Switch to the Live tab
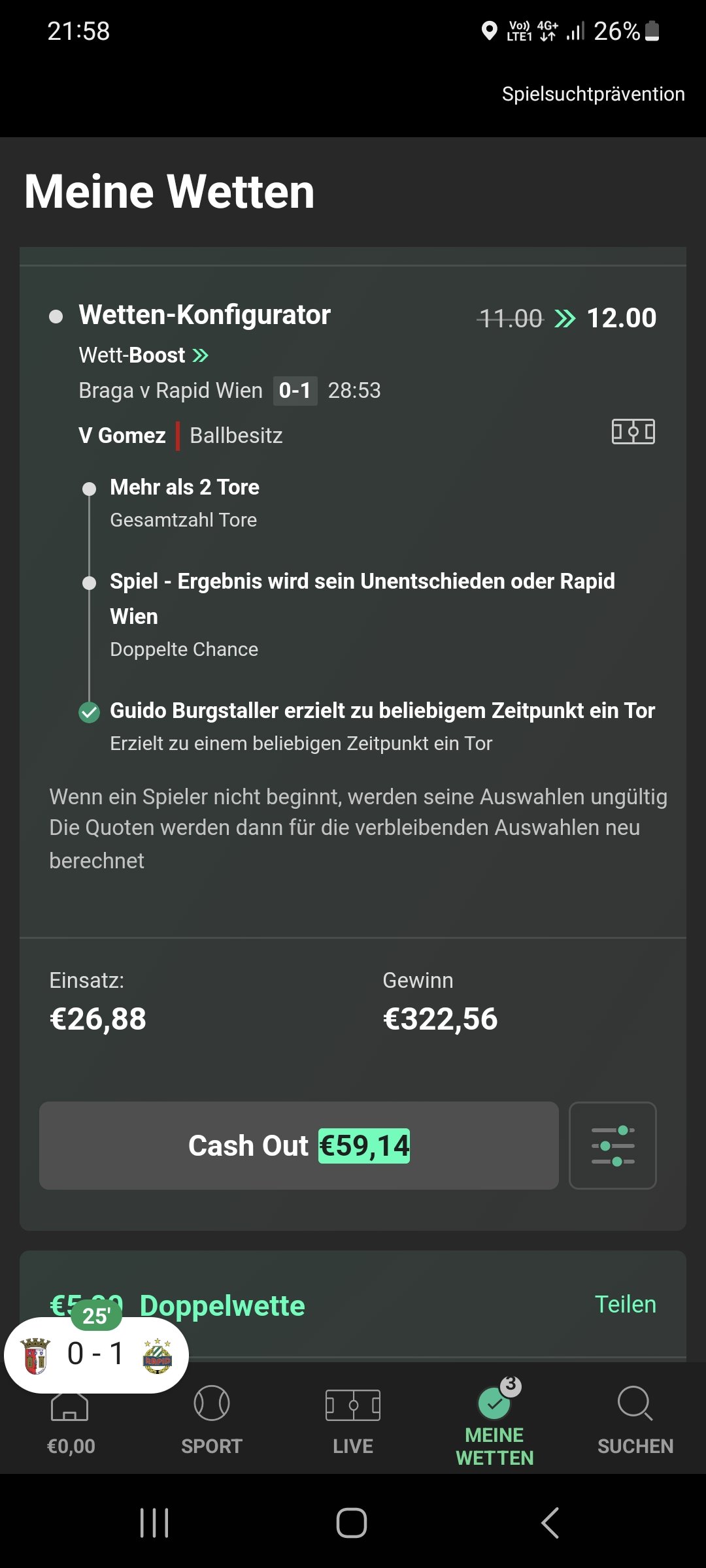 pos(353,1420)
